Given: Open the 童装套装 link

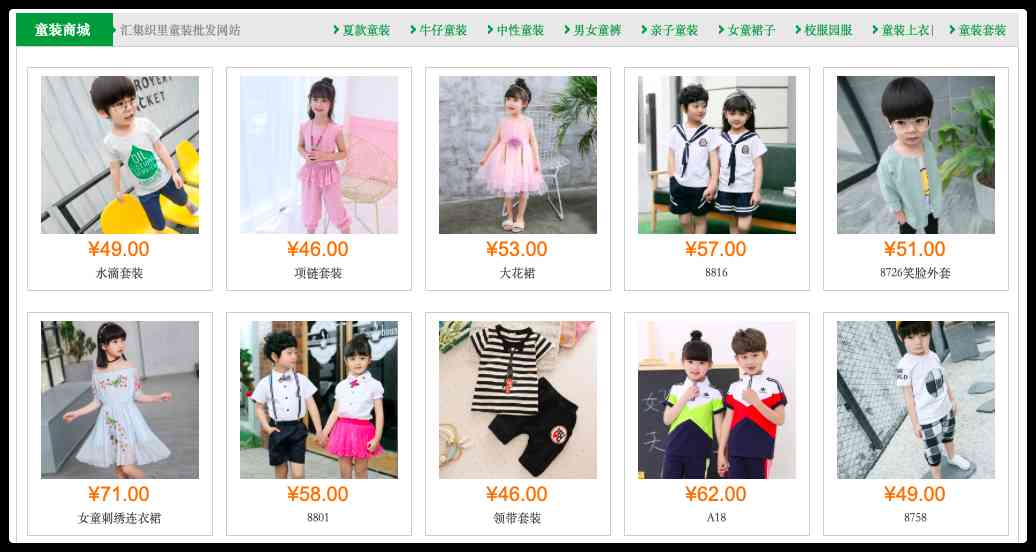Looking at the screenshot, I should click(982, 30).
